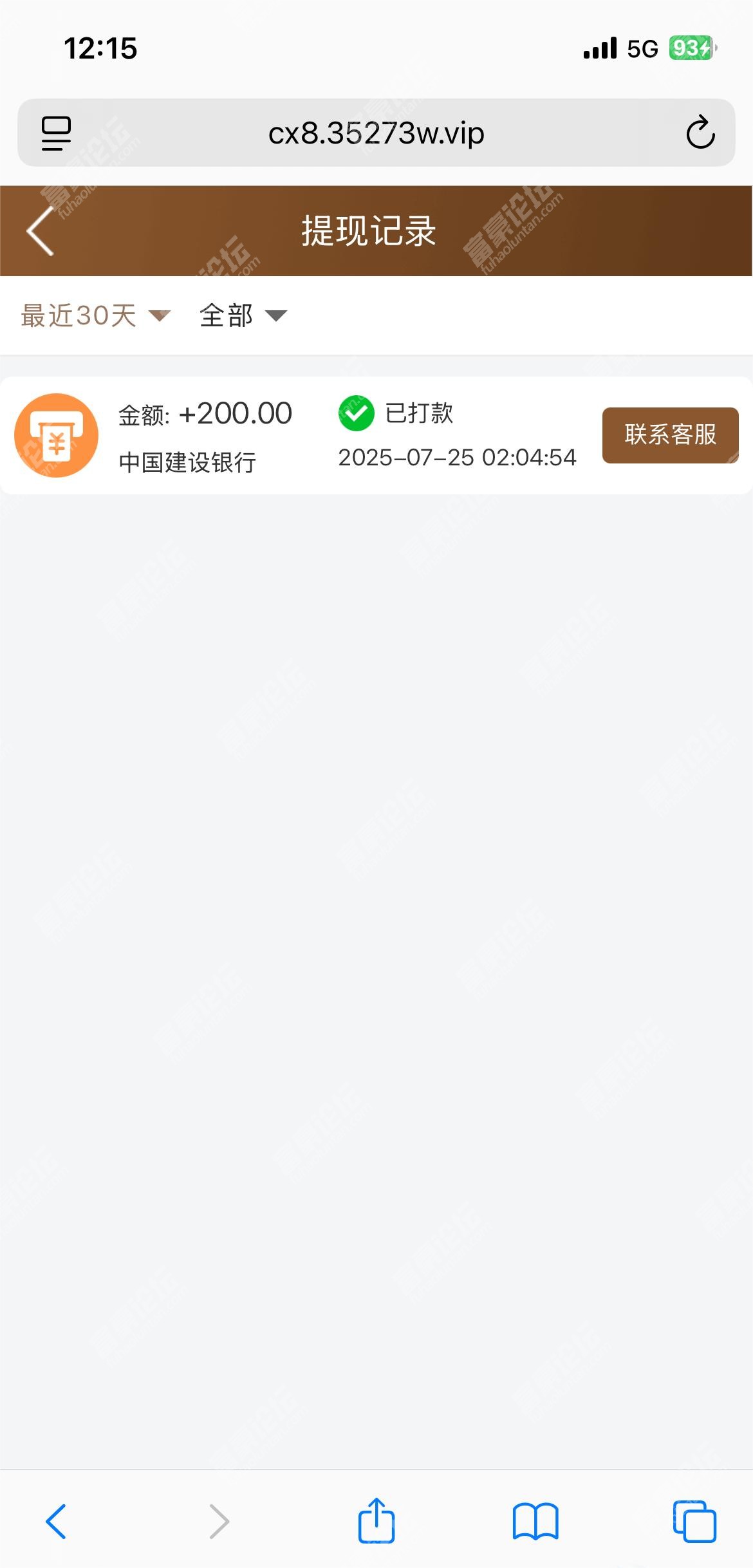
Task: Open the 全部 status filter dropdown
Action: click(243, 315)
